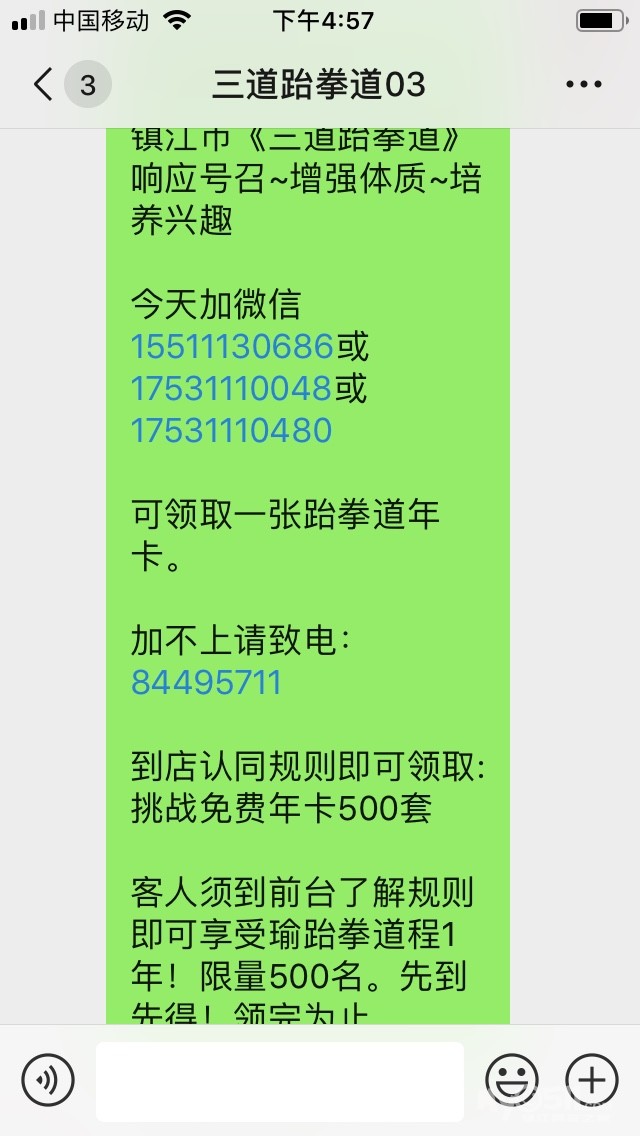Switch to voice message input
The height and width of the screenshot is (1136, 640).
(x=48, y=1080)
